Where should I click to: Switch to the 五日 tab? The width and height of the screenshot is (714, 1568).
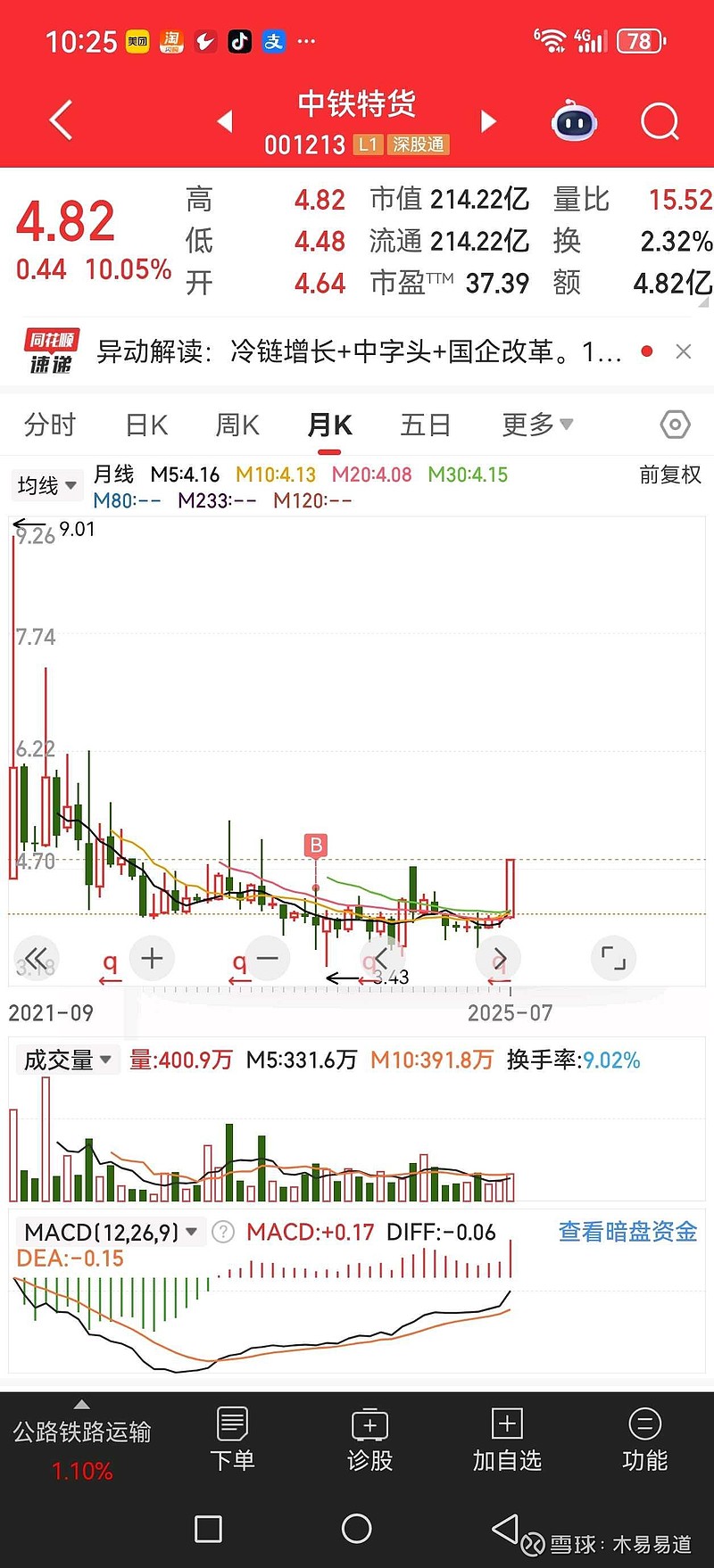tap(426, 425)
